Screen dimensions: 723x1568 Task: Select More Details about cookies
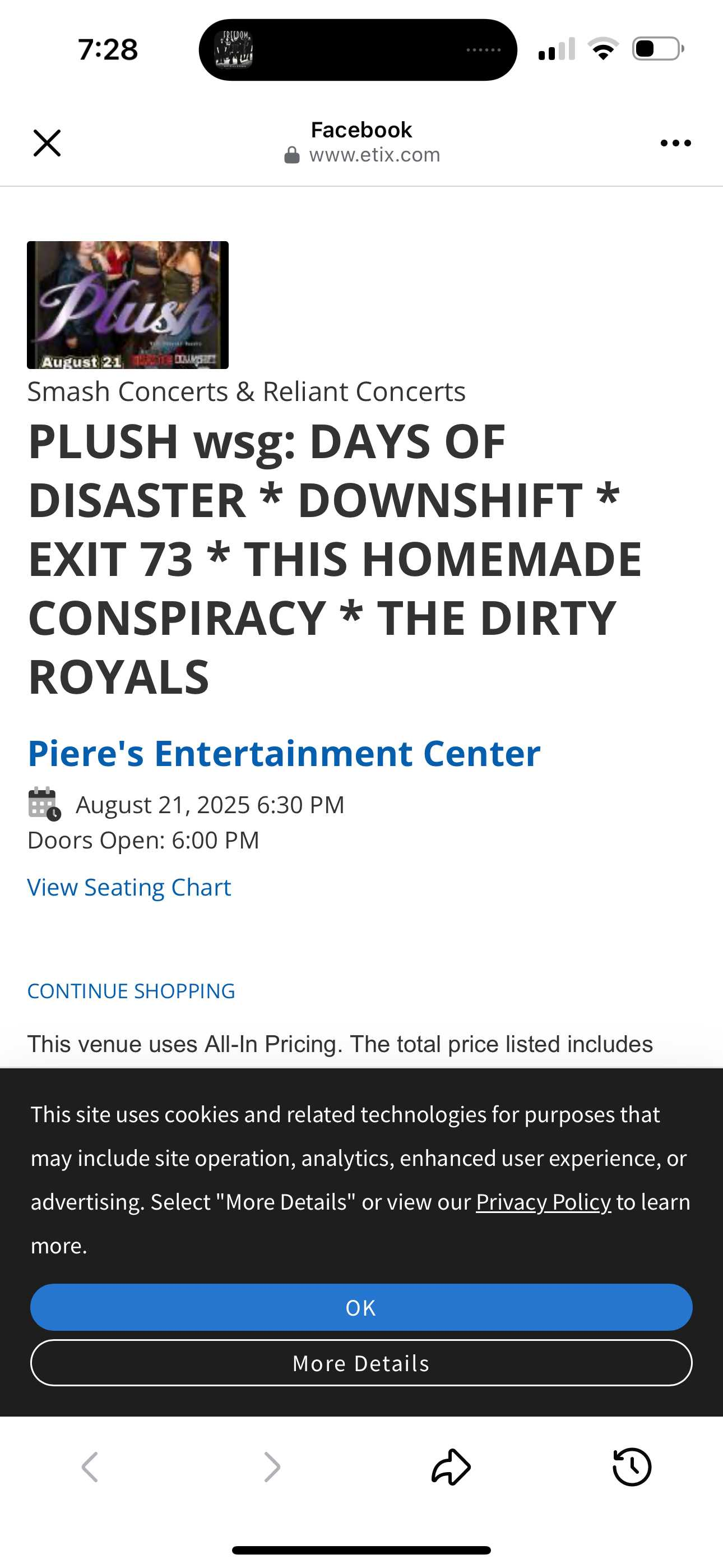coord(361,1363)
